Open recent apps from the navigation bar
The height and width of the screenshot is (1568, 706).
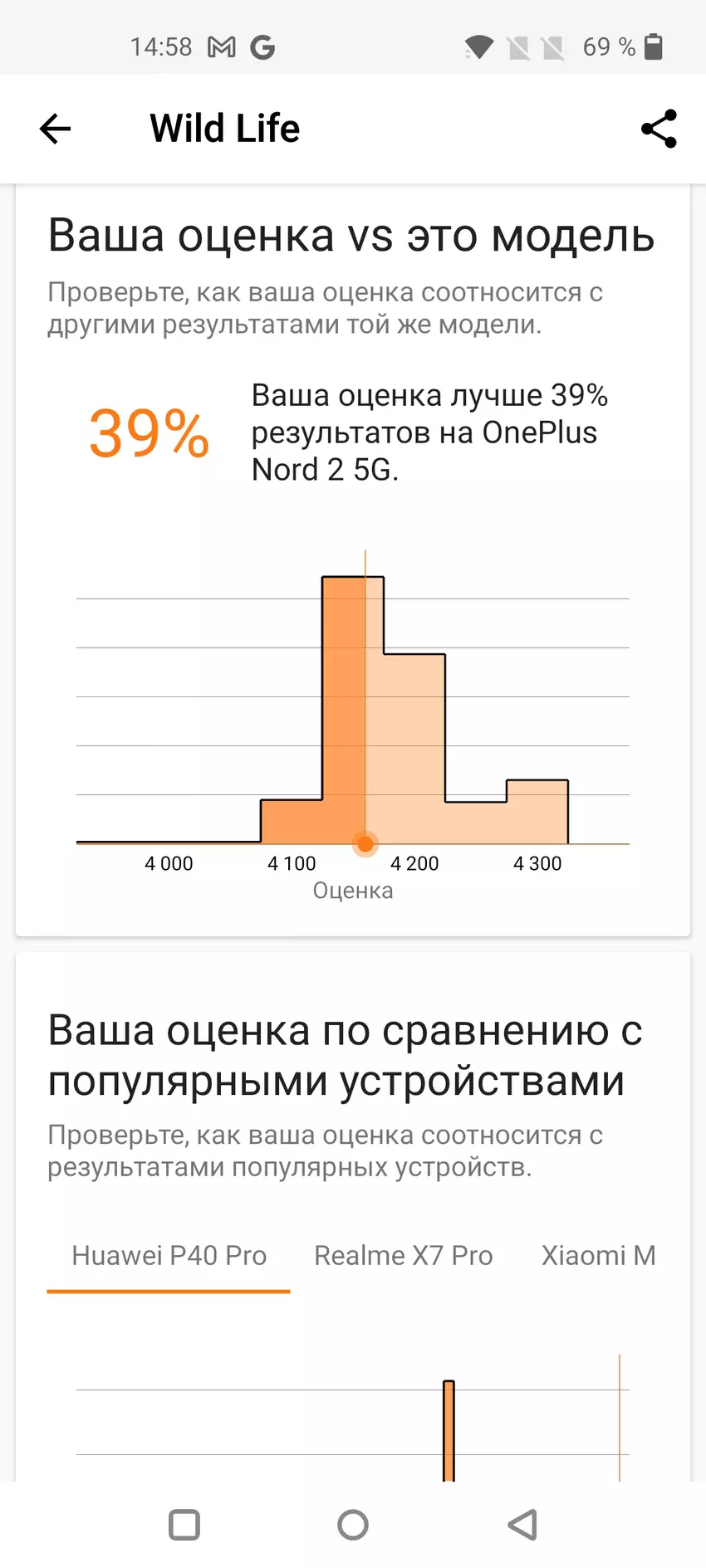point(184,1525)
